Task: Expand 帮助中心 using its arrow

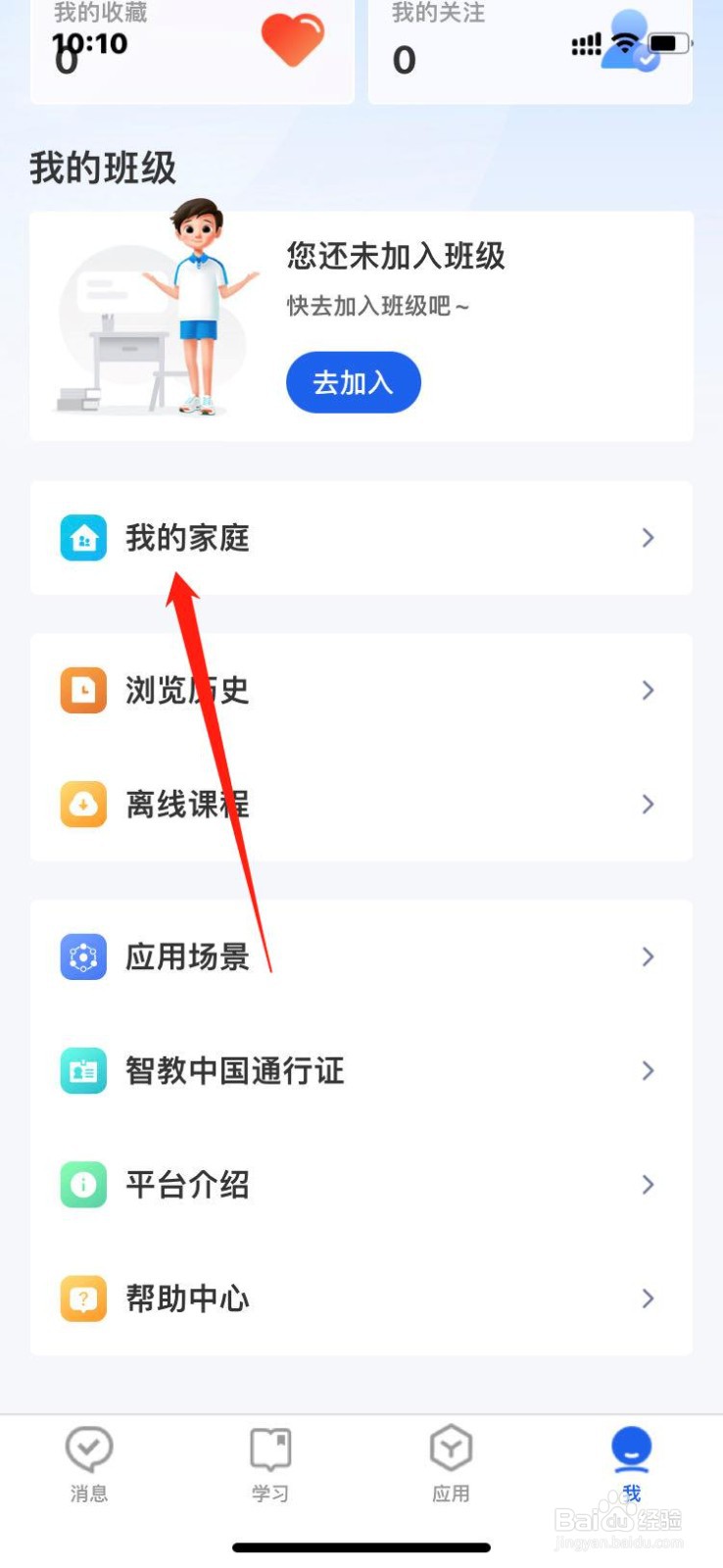Action: pyautogui.click(x=648, y=1298)
